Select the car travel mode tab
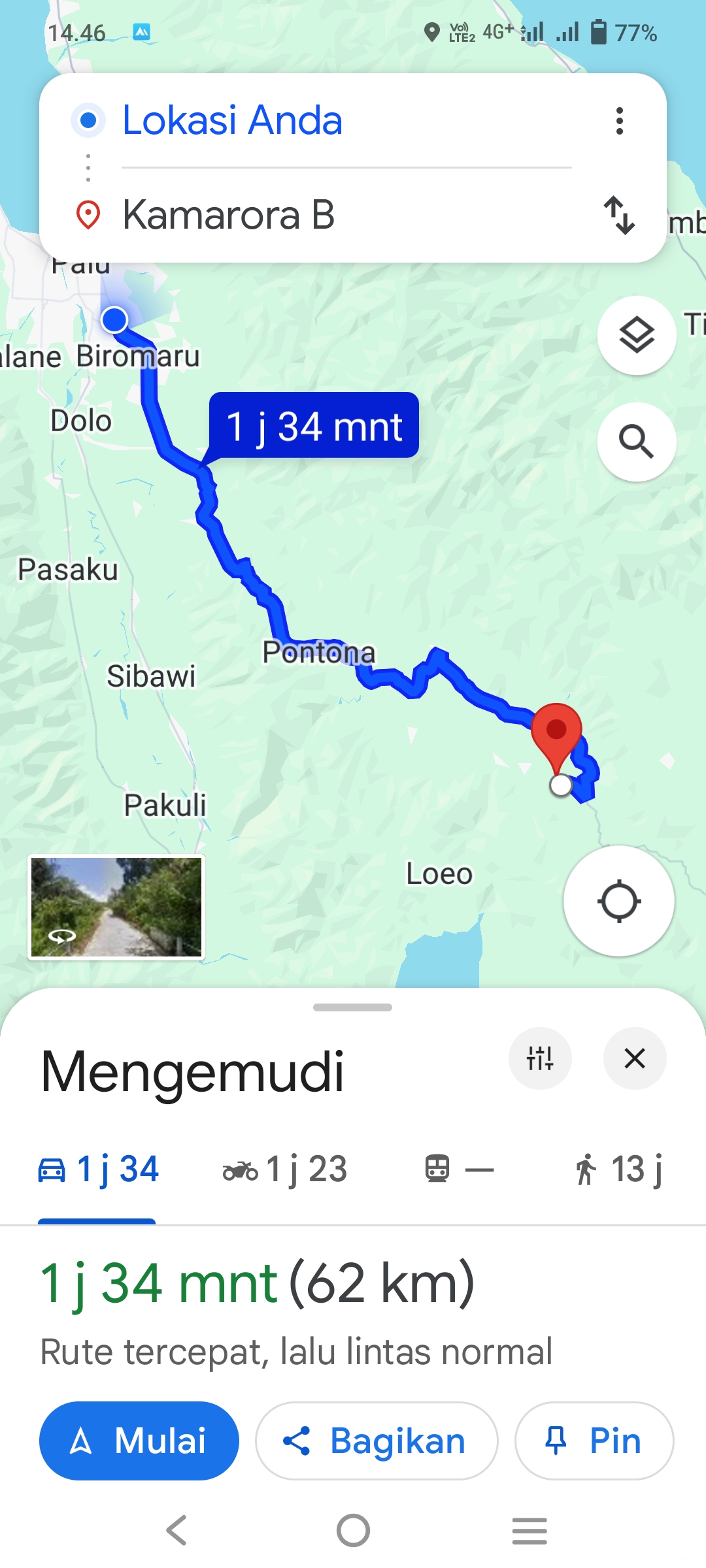Viewport: 706px width, 1568px height. (x=98, y=1169)
